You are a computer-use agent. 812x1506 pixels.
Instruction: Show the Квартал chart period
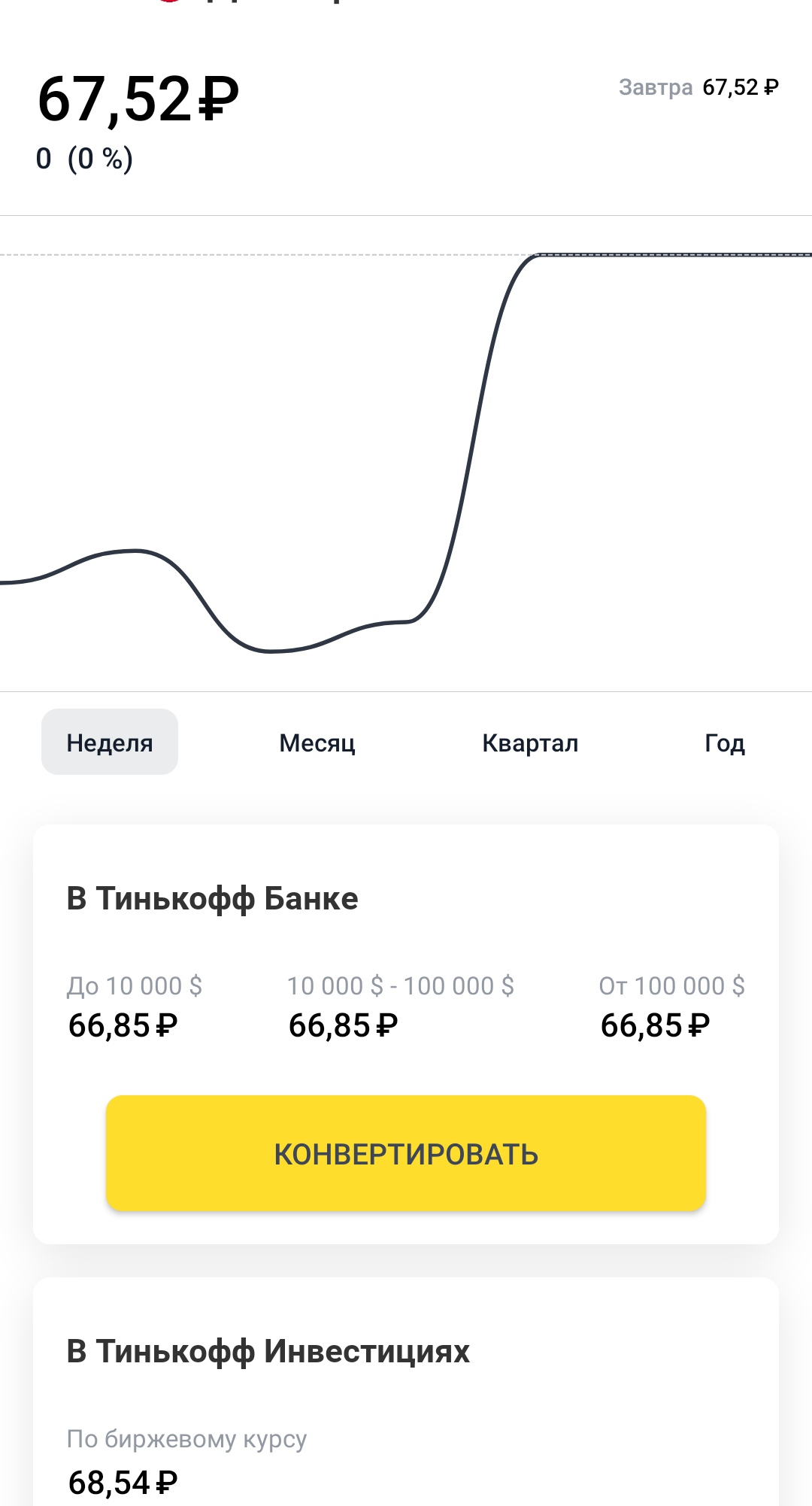tap(530, 742)
